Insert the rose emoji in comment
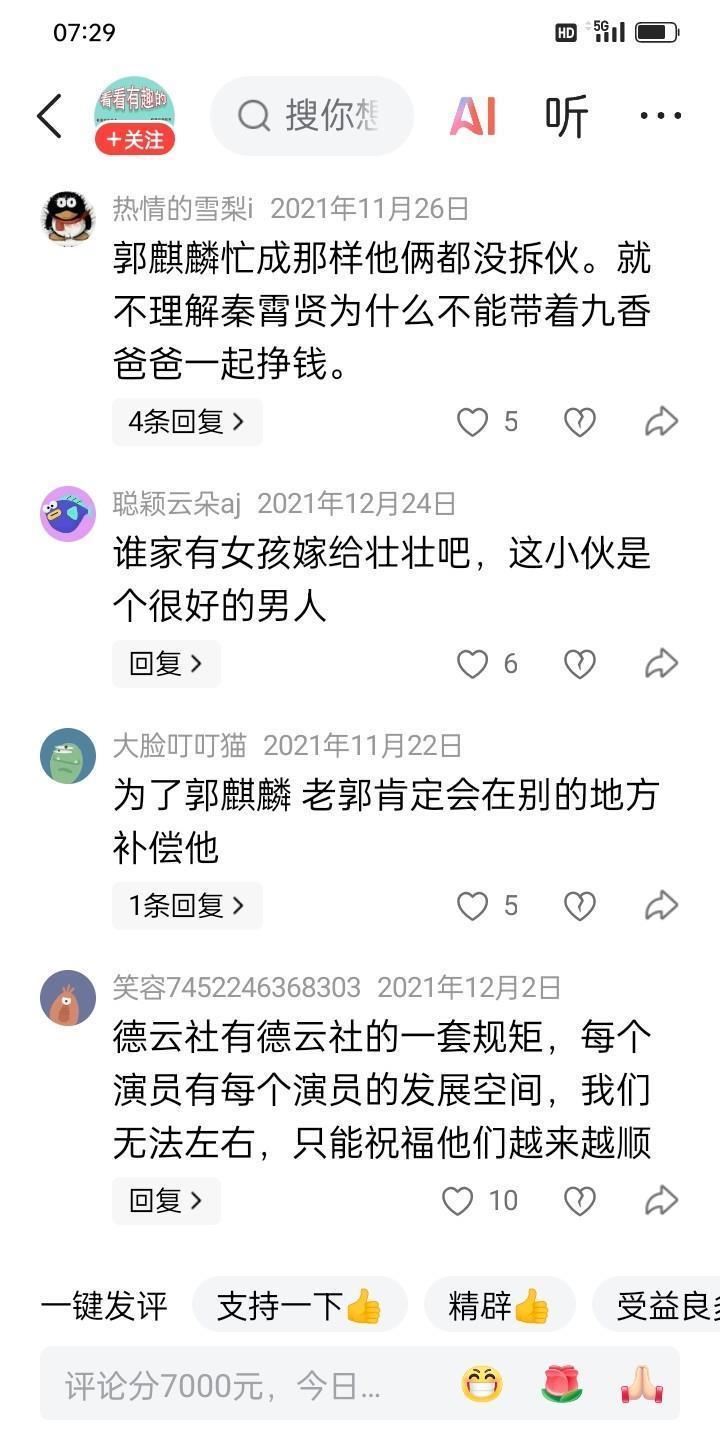This screenshot has height=1450, width=720. (x=562, y=1386)
